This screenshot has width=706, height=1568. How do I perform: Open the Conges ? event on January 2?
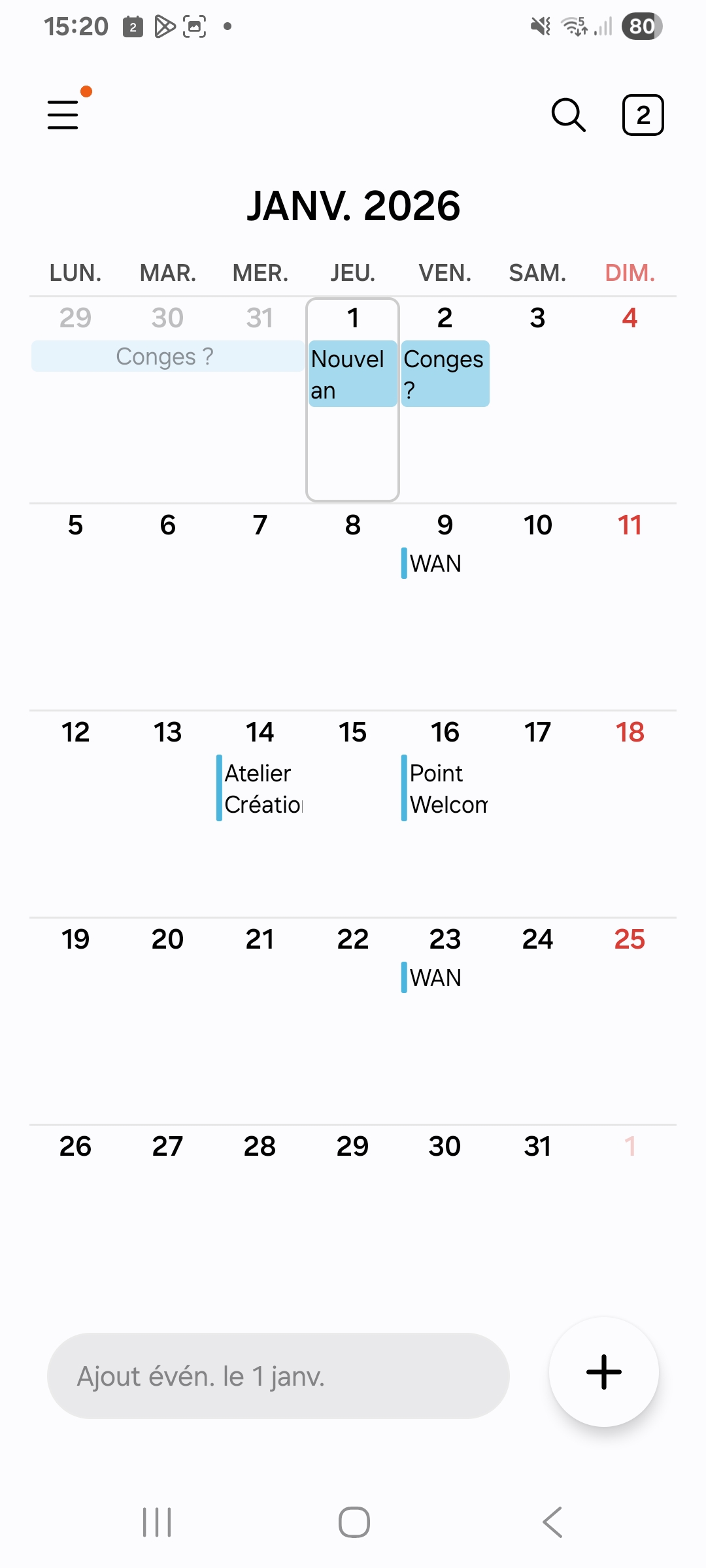pyautogui.click(x=445, y=374)
